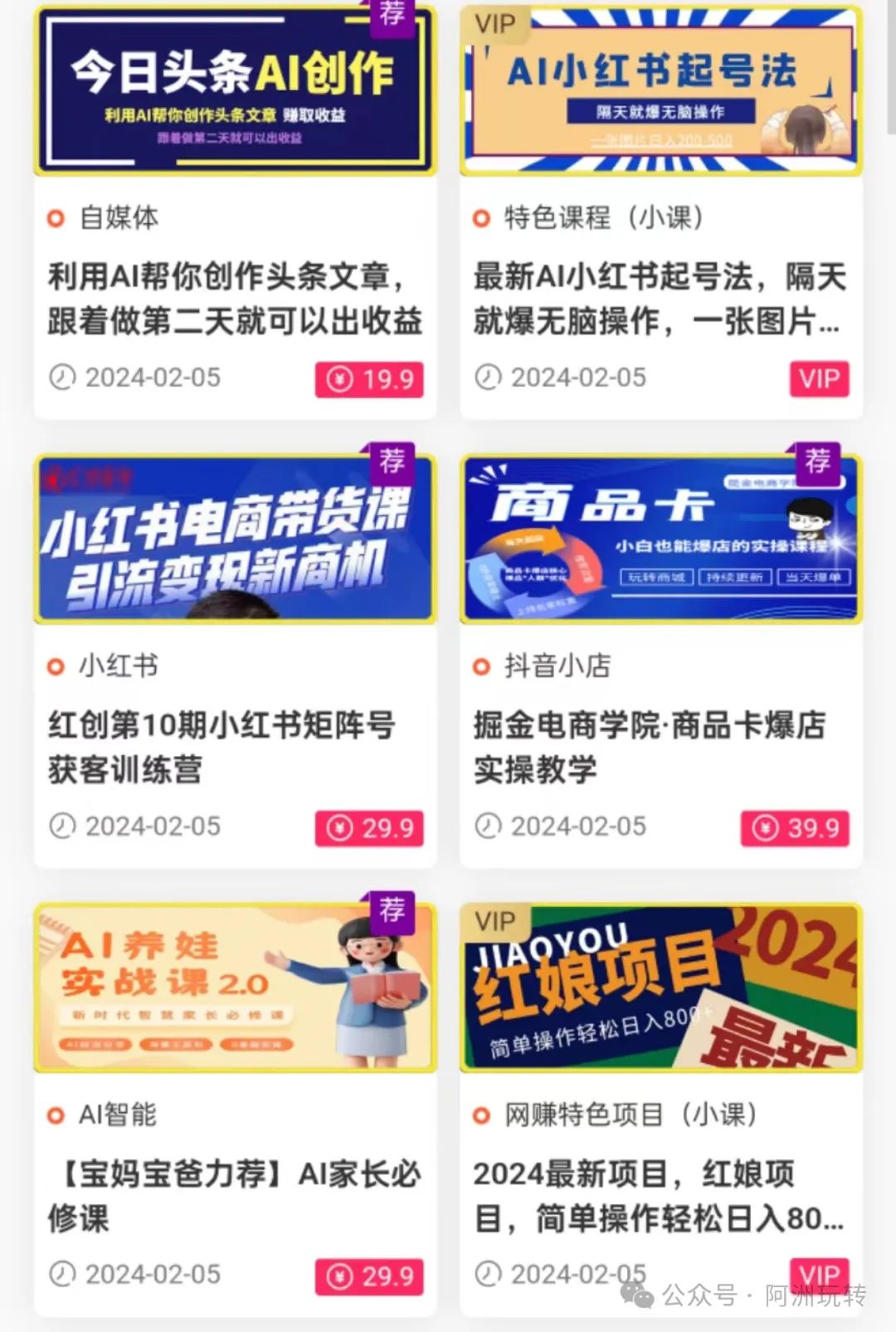View the 红创第10期小红书矩阵号获客训练营 card
The height and width of the screenshot is (1332, 896).
[x=235, y=746]
